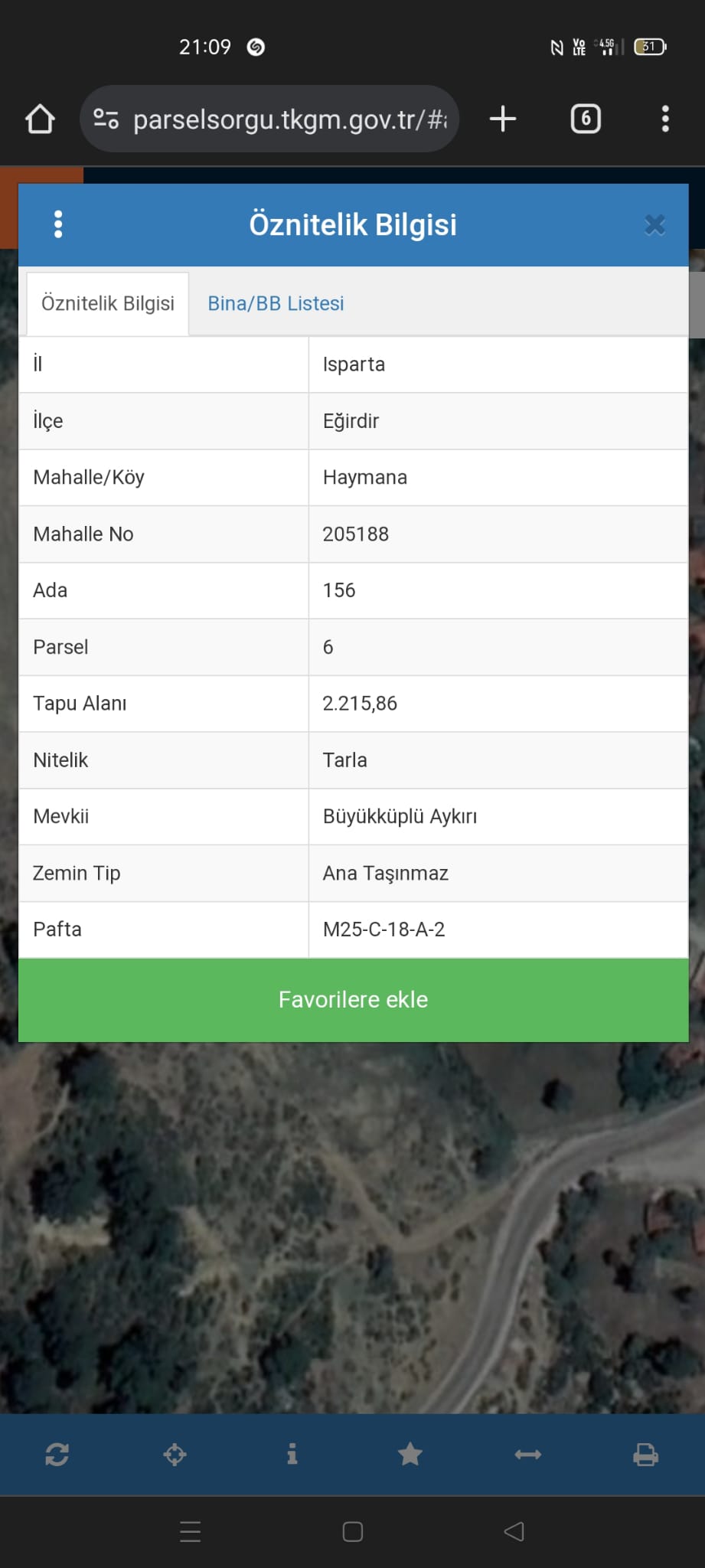Viewport: 705px width, 1568px height.
Task: Open the info icon in the bottom toolbar
Action: coord(292,1454)
